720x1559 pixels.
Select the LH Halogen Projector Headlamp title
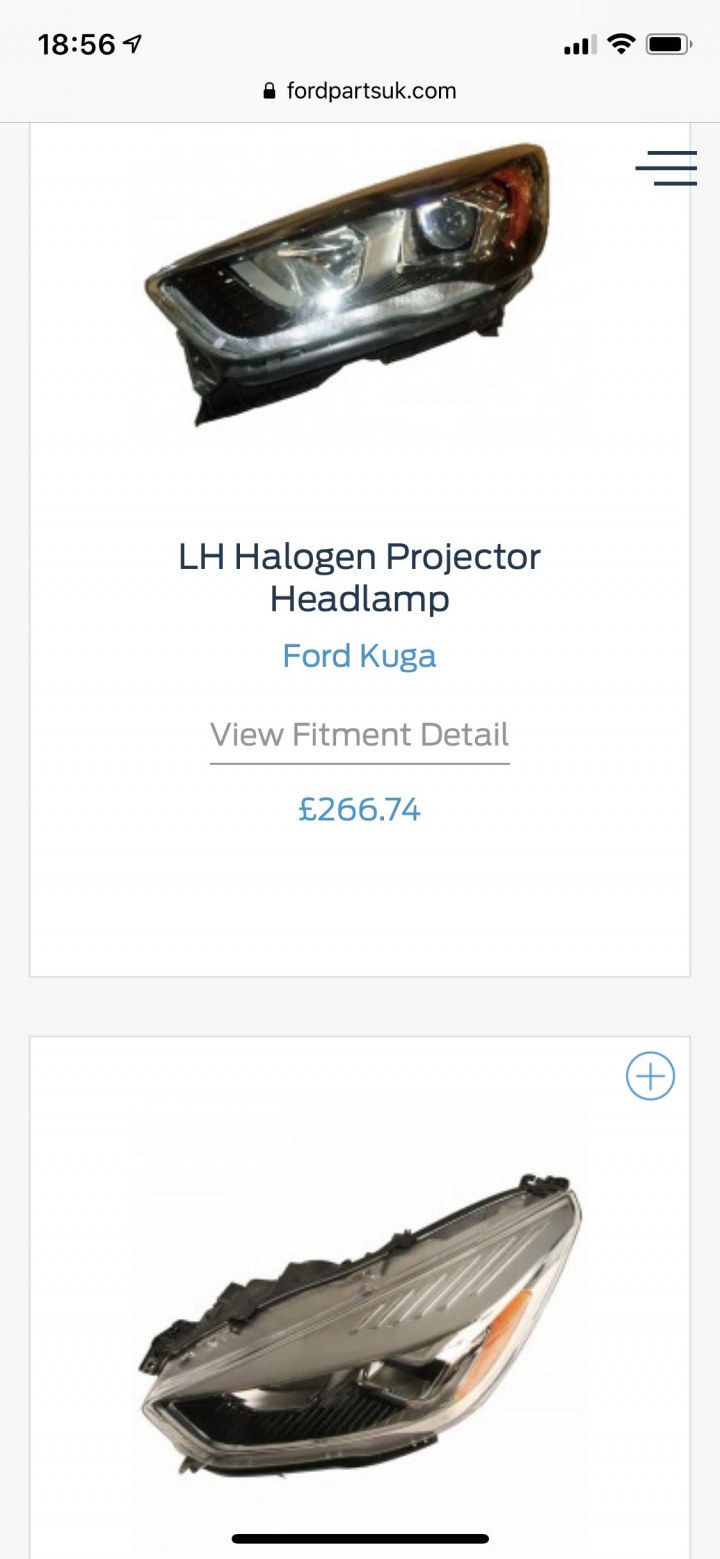pyautogui.click(x=360, y=577)
